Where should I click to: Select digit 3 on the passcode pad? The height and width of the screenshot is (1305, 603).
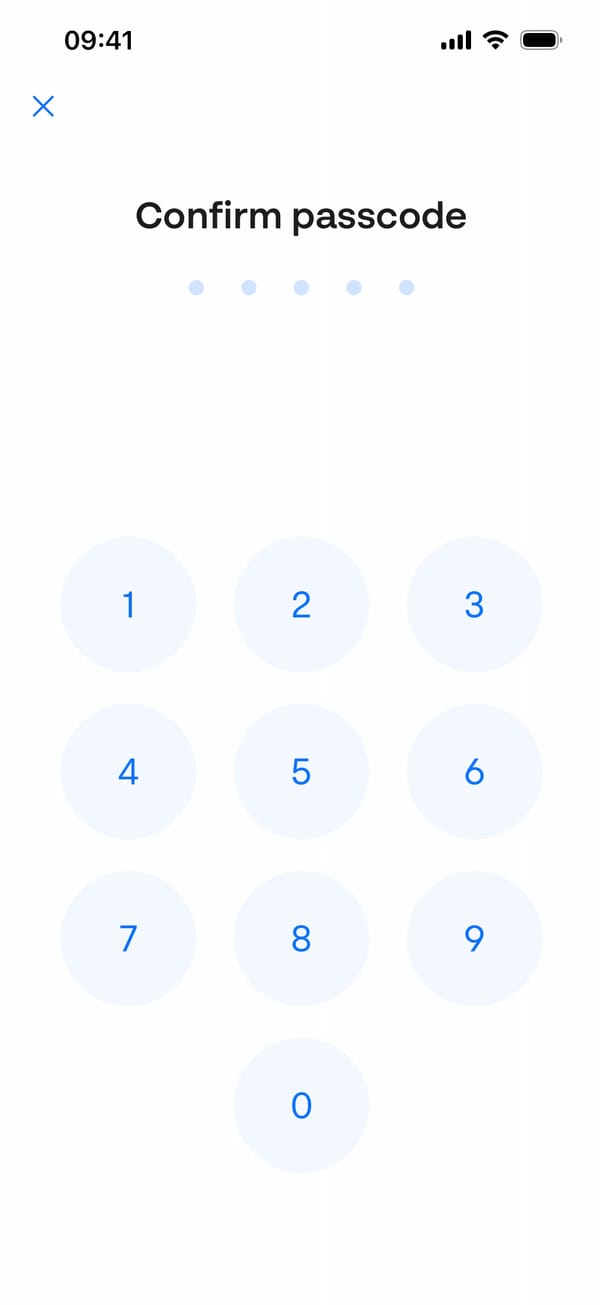[x=474, y=604]
